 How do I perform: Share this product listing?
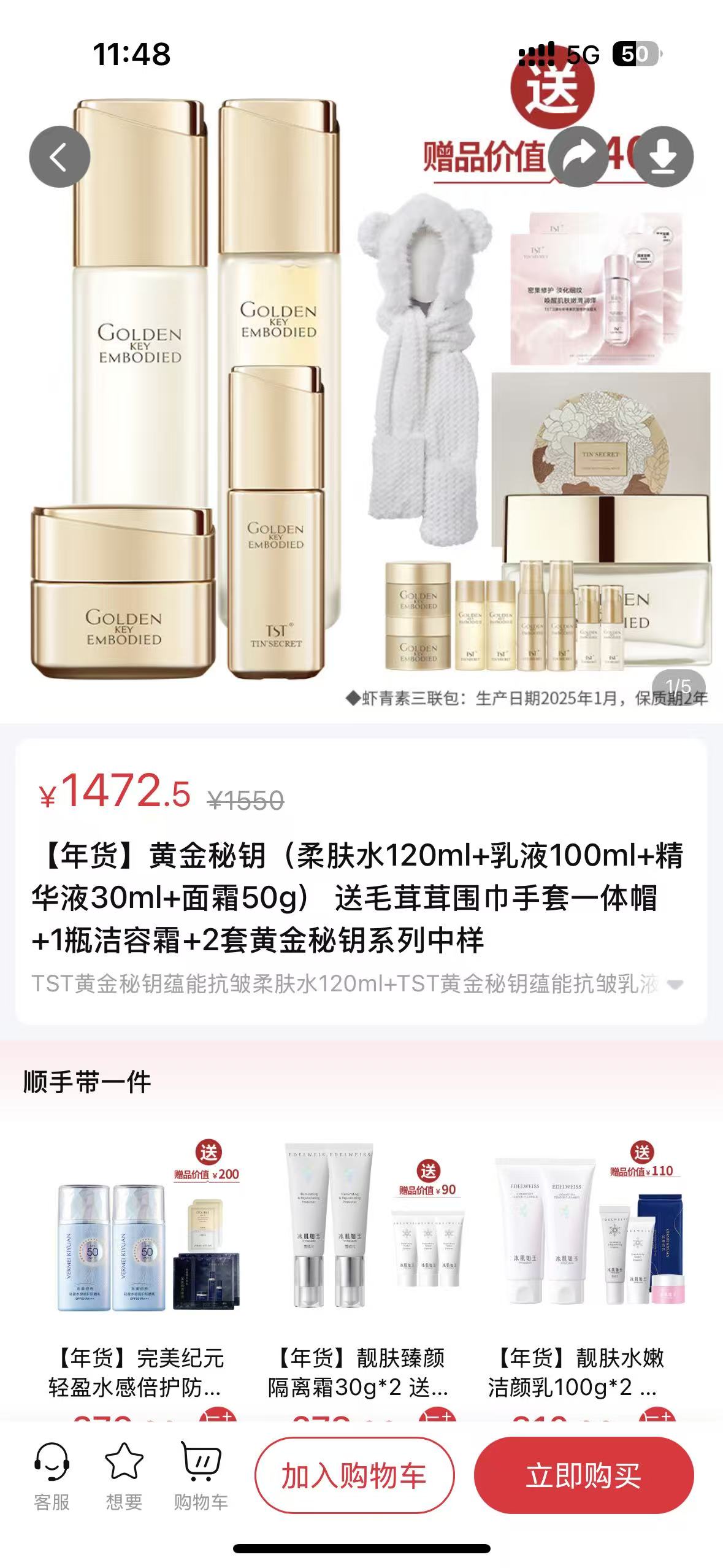click(x=578, y=157)
